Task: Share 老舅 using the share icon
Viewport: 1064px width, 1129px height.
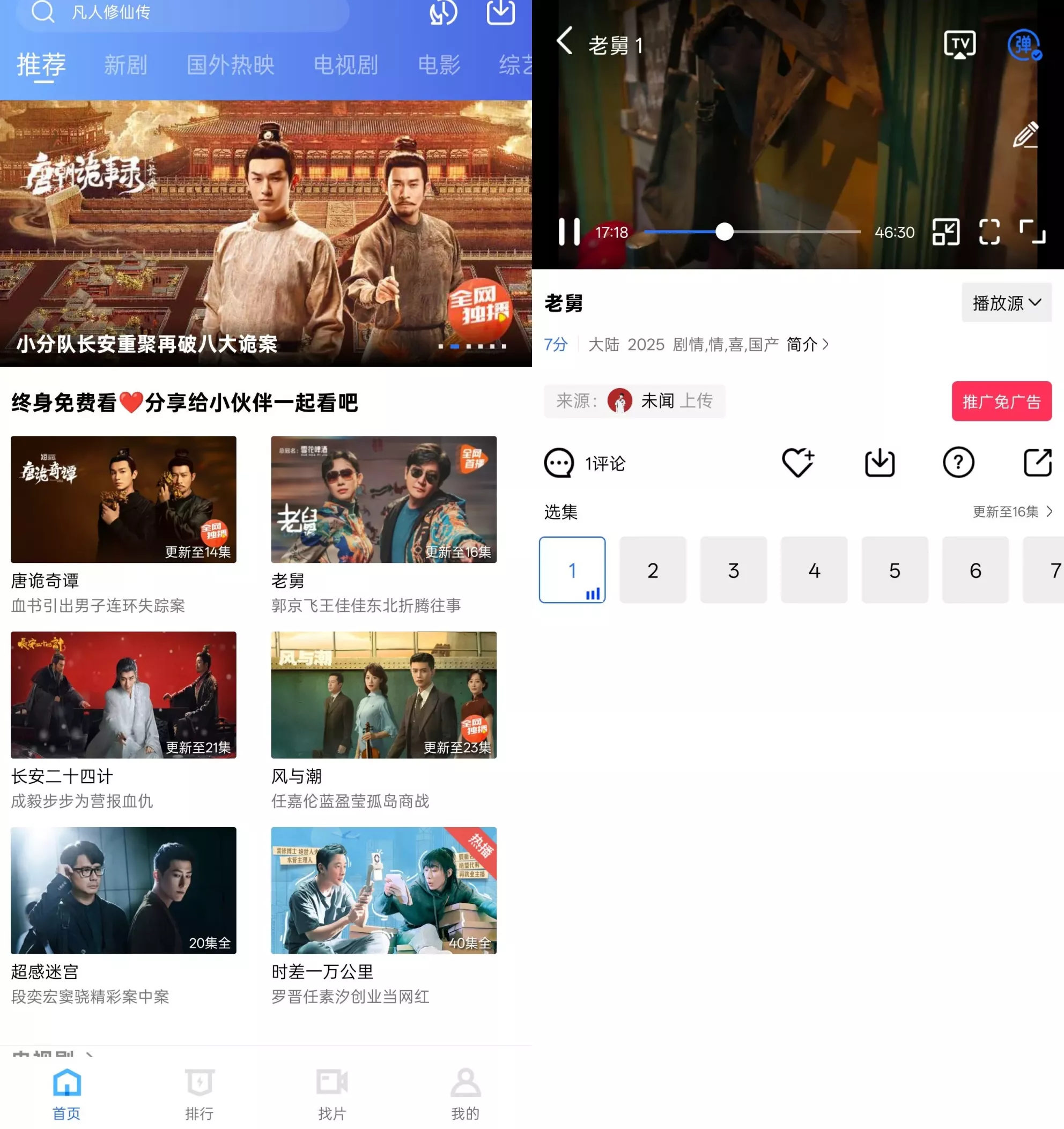Action: [1038, 463]
